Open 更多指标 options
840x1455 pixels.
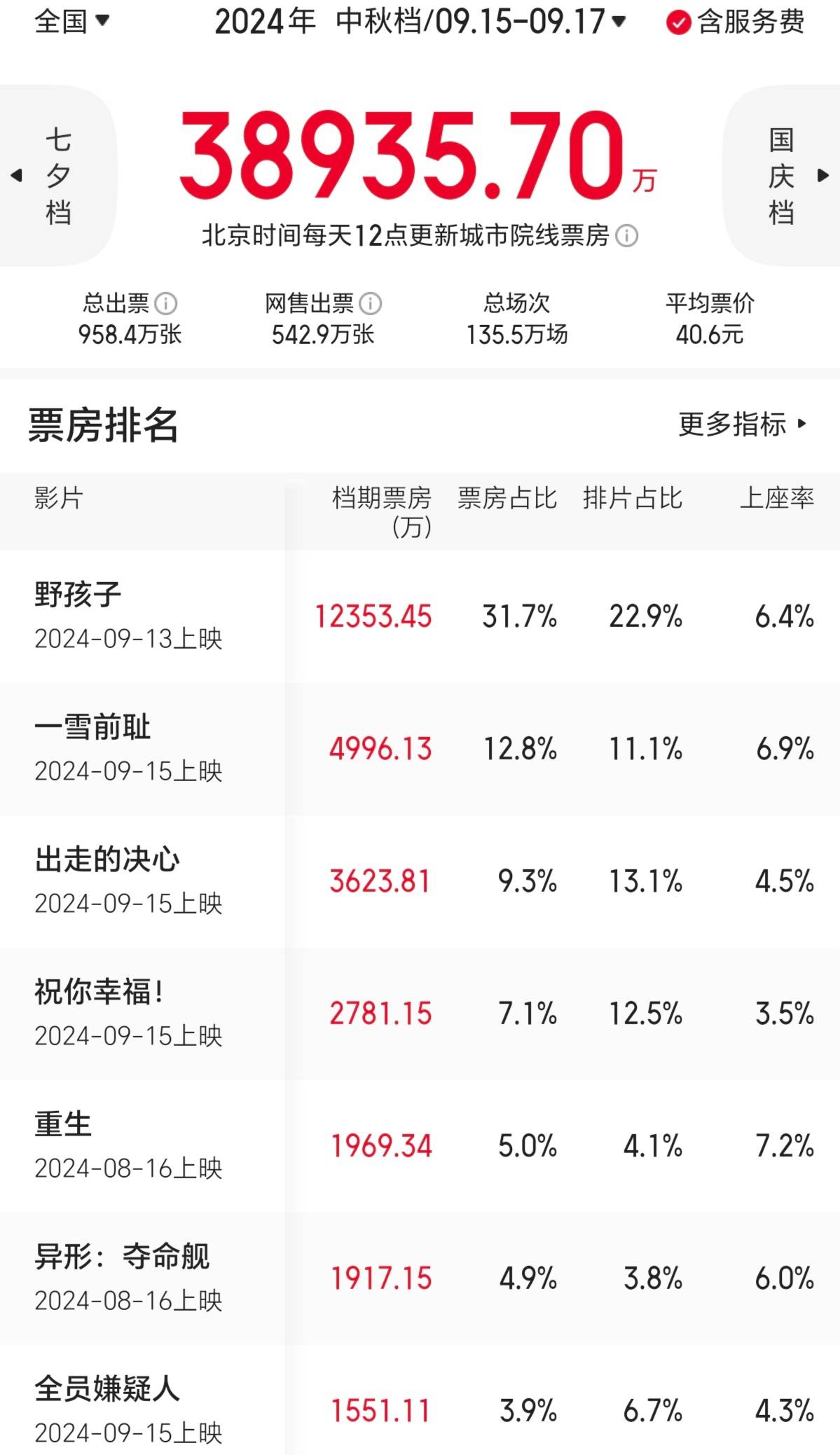coord(743,424)
